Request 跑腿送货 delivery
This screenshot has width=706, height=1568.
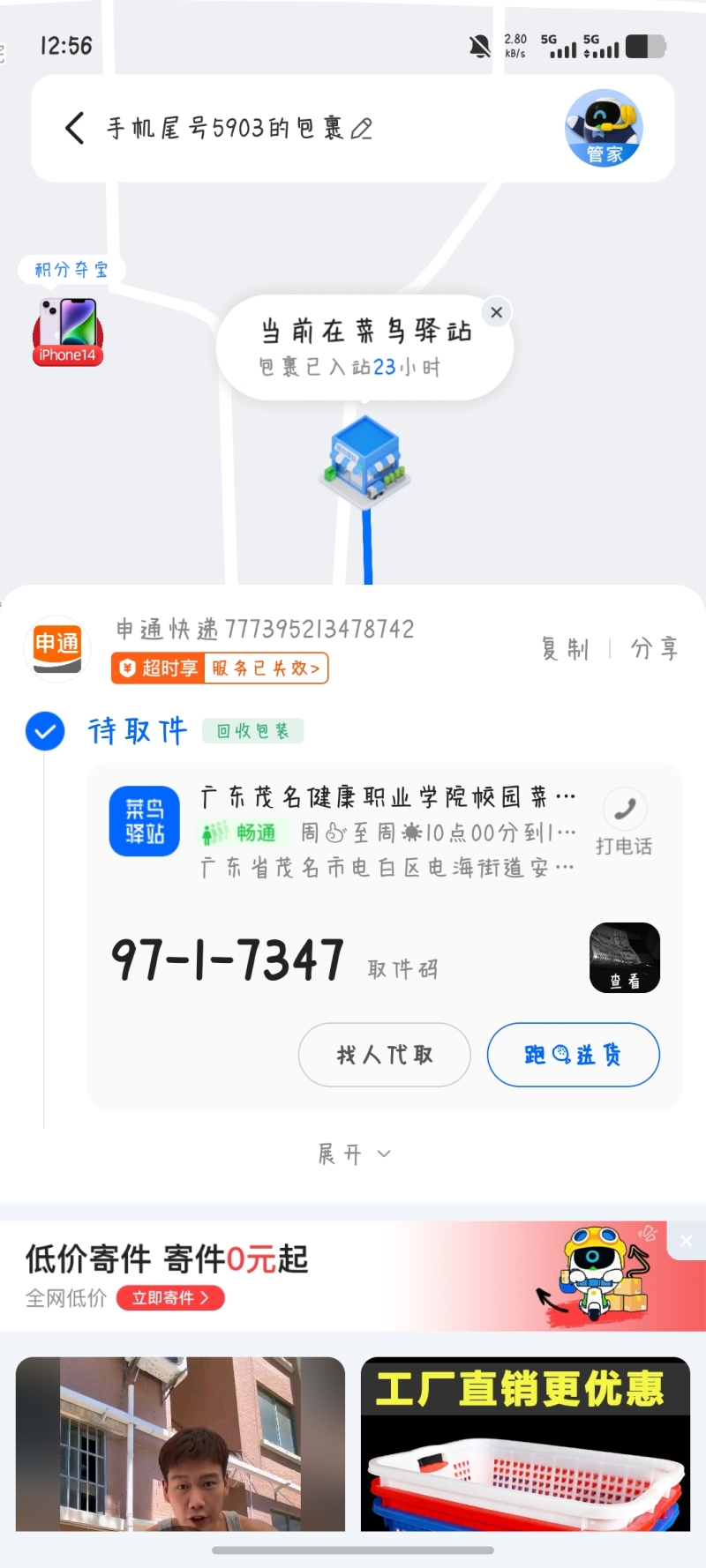click(x=573, y=1055)
